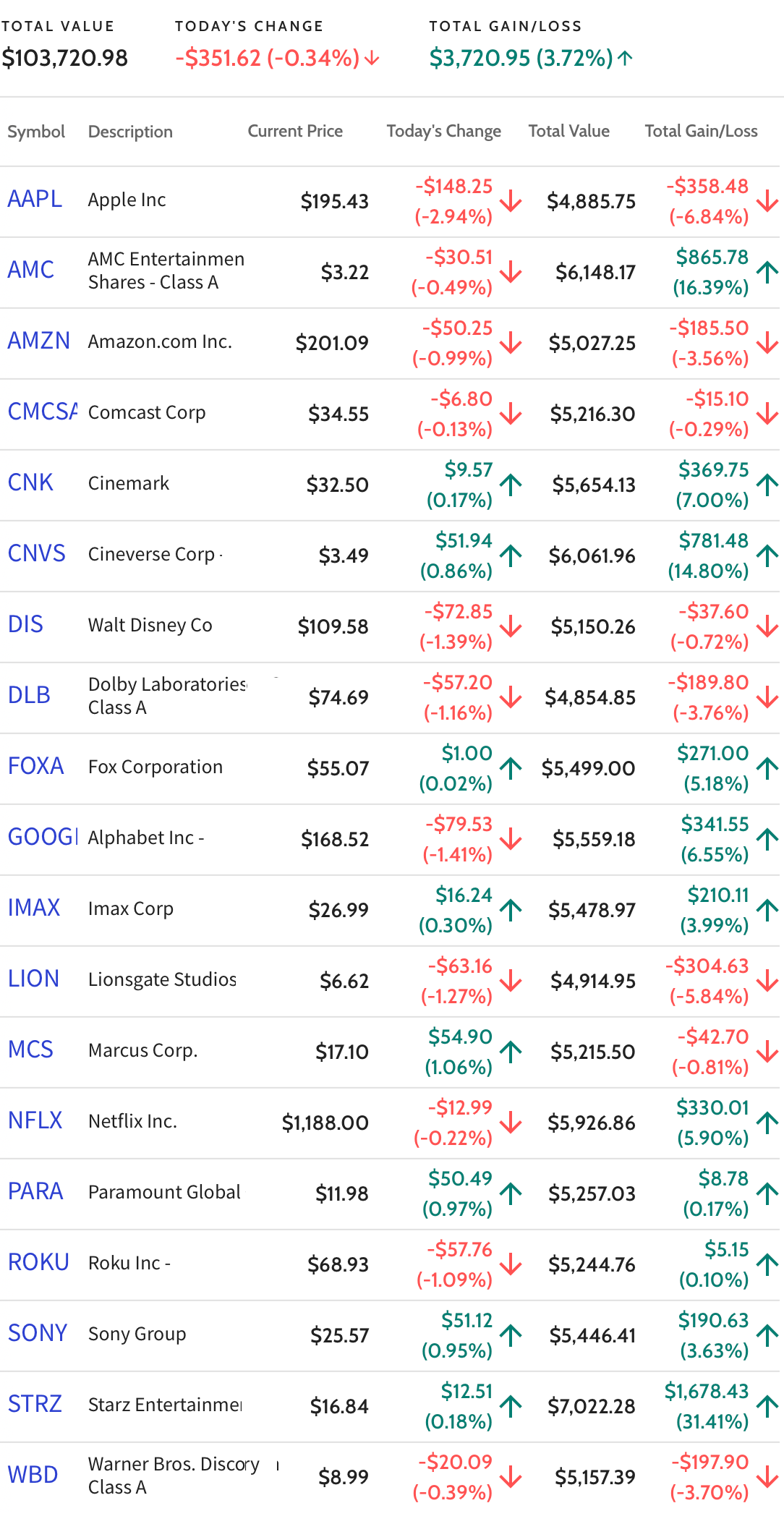
Task: Select the STRZ symbol link
Action: pos(35,1404)
